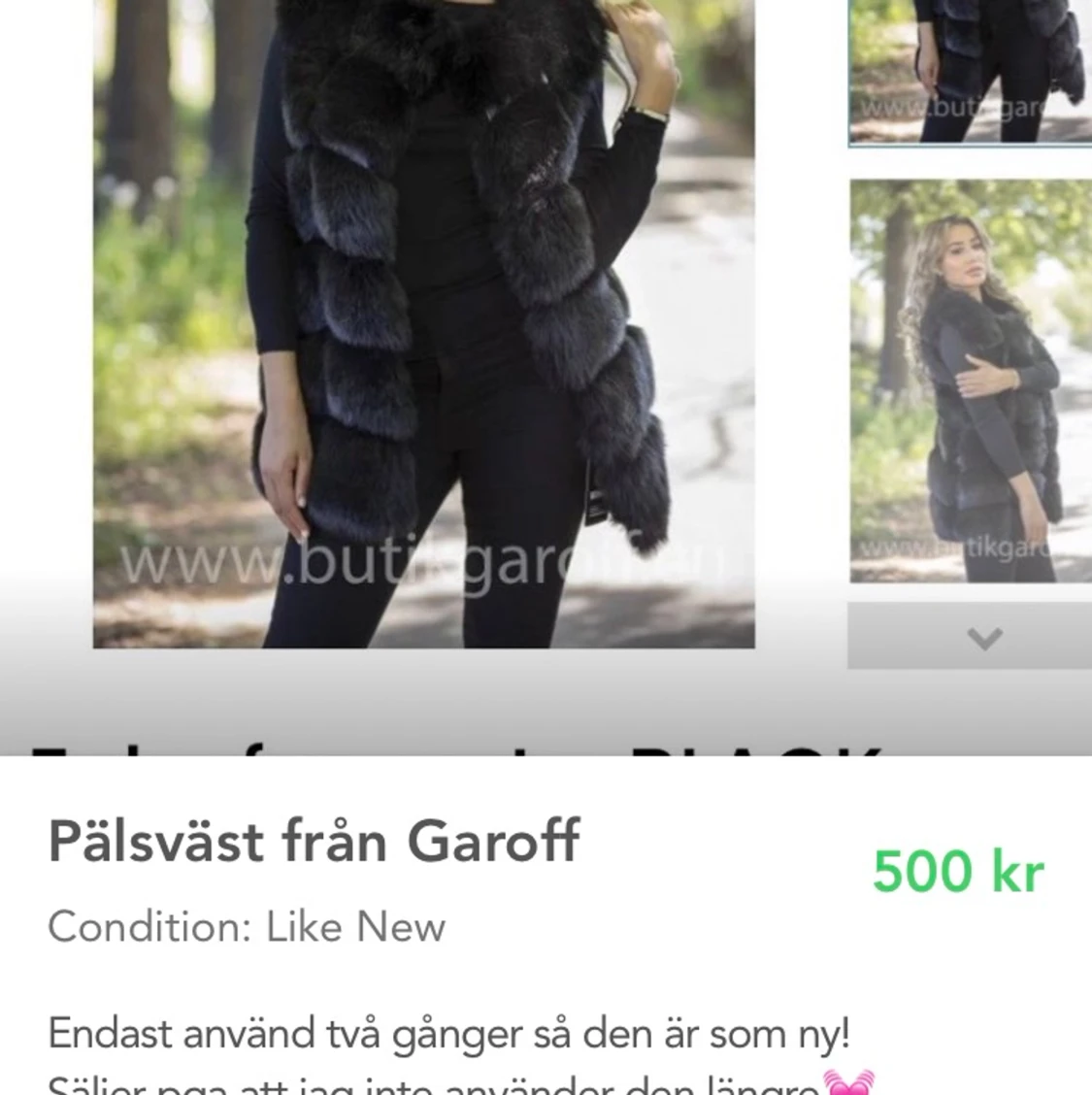
Task: Select the top-right cropped gallery image
Action: coord(971,73)
